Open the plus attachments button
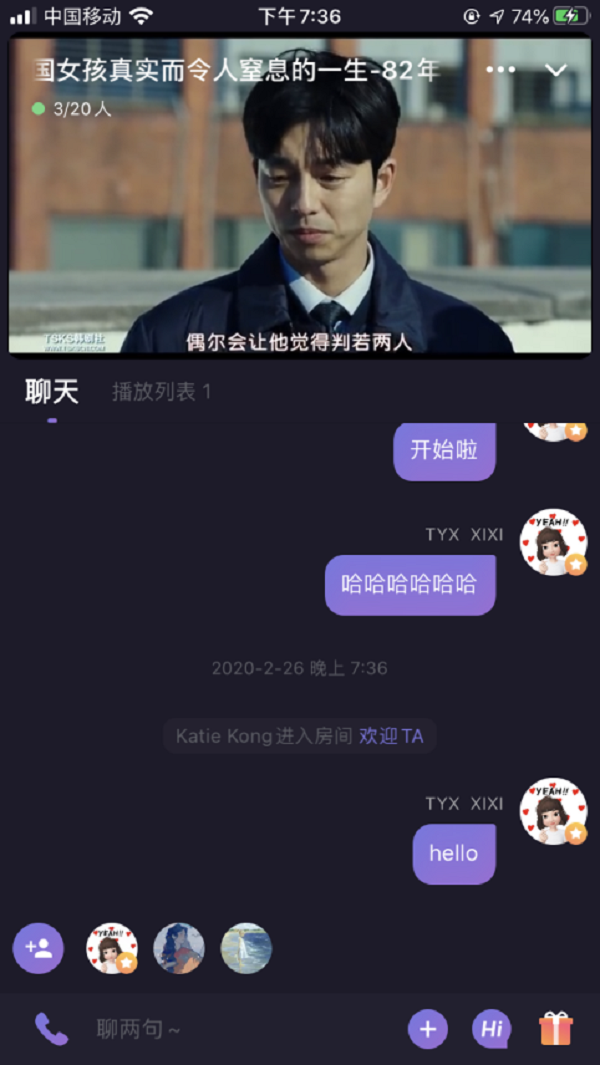Image resolution: width=600 pixels, height=1065 pixels. pos(428,1029)
